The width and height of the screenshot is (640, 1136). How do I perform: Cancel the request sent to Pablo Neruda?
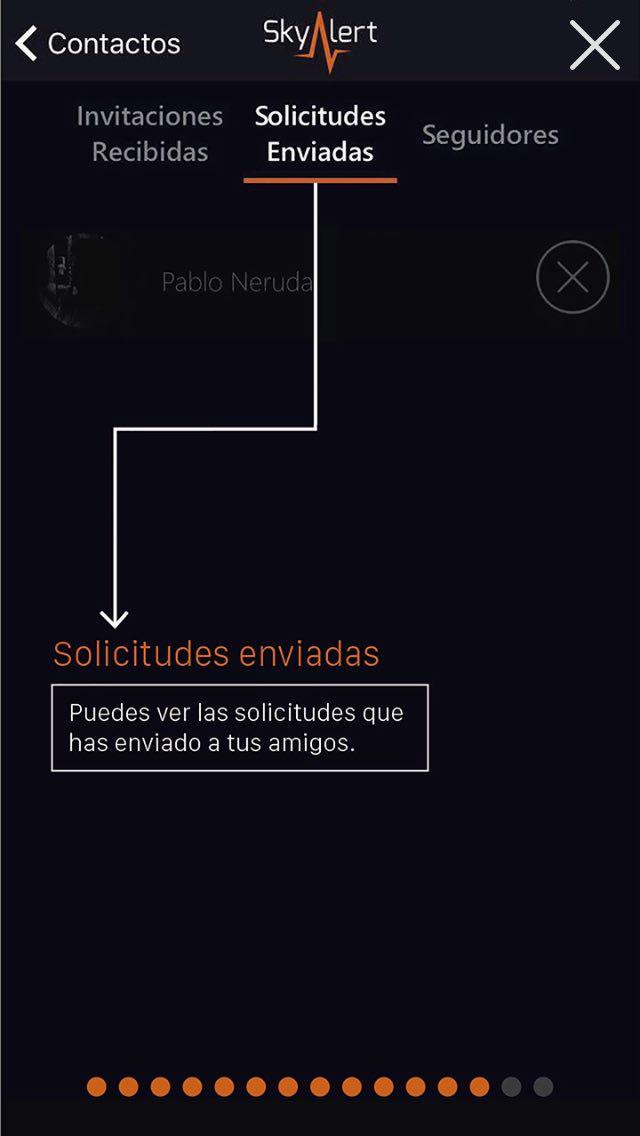coord(572,279)
